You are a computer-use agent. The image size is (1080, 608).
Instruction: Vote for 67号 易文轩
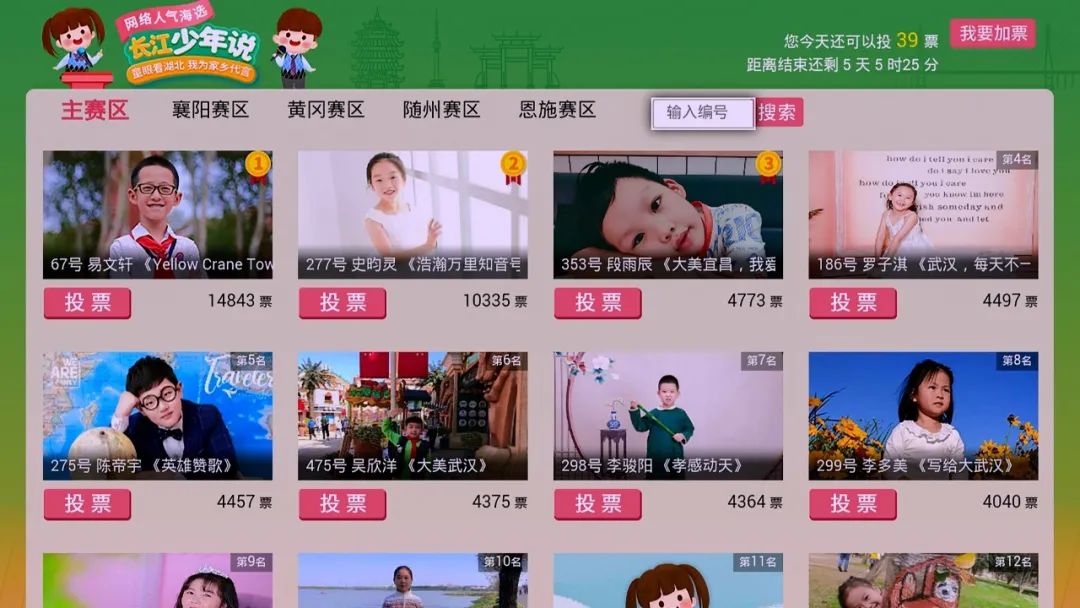tap(87, 302)
